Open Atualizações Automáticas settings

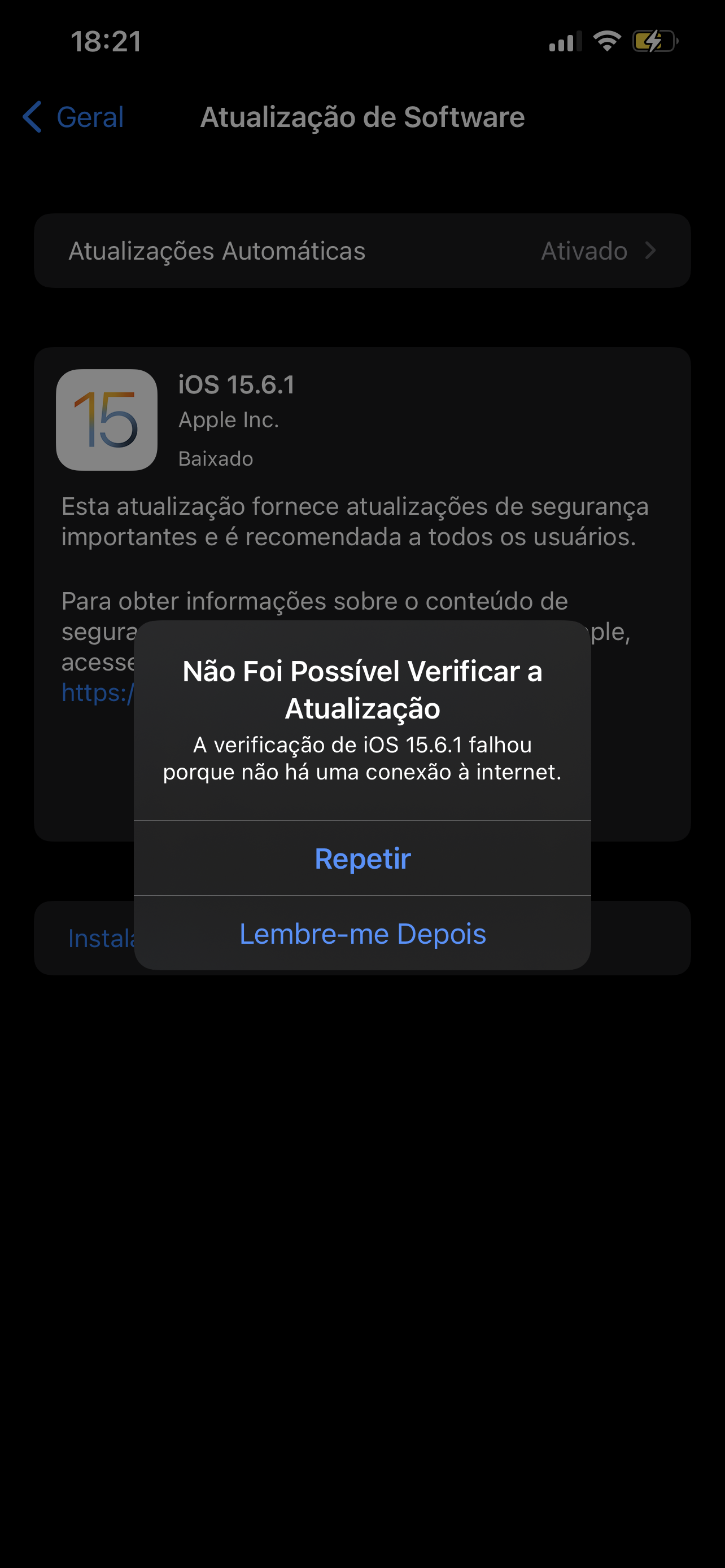click(x=217, y=250)
